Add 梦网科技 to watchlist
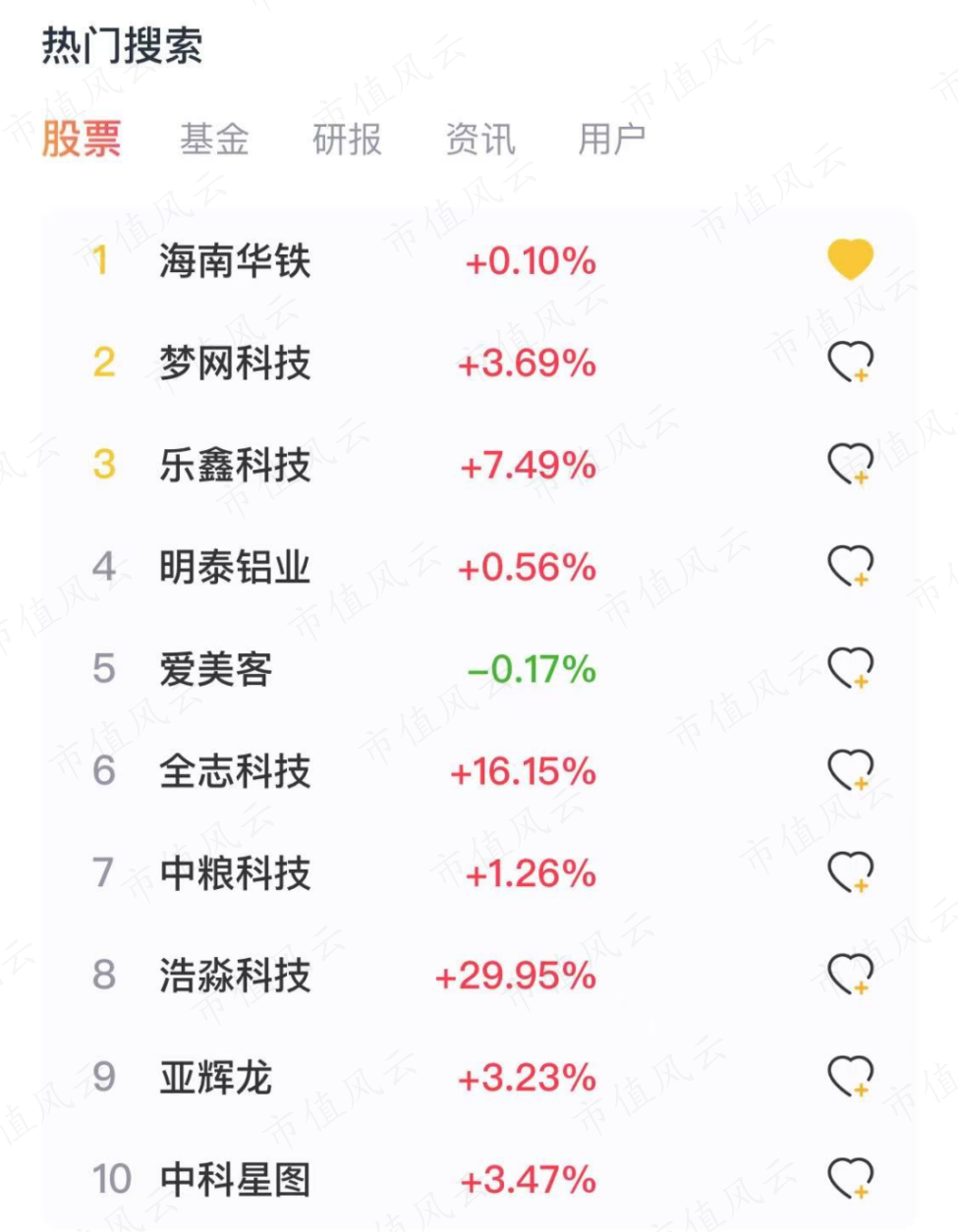The width and height of the screenshot is (958, 1232). click(850, 363)
